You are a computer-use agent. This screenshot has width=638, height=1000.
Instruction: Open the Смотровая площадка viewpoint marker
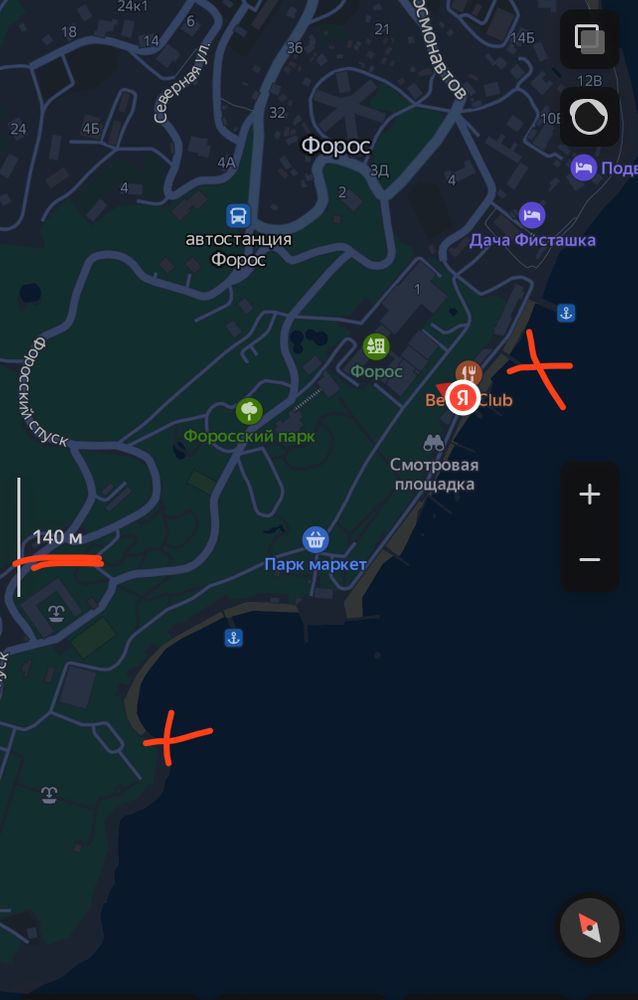434,443
